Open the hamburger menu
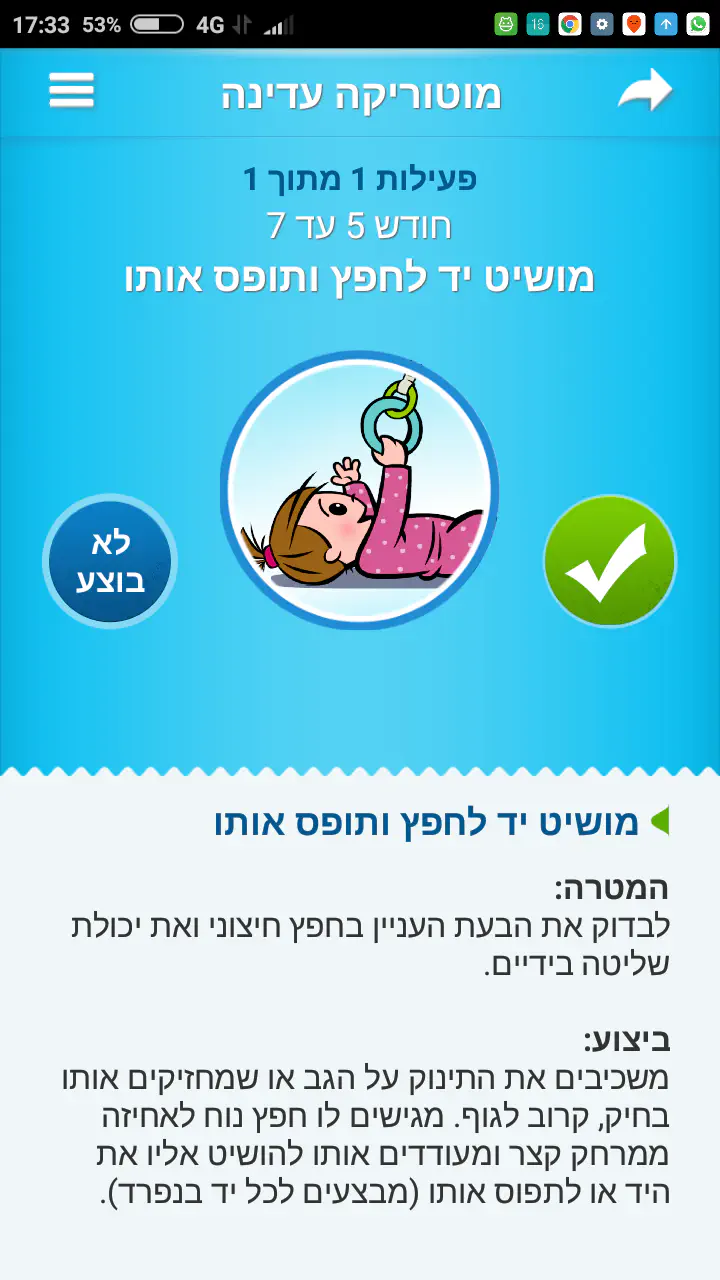Image resolution: width=720 pixels, height=1280 pixels. 72,91
